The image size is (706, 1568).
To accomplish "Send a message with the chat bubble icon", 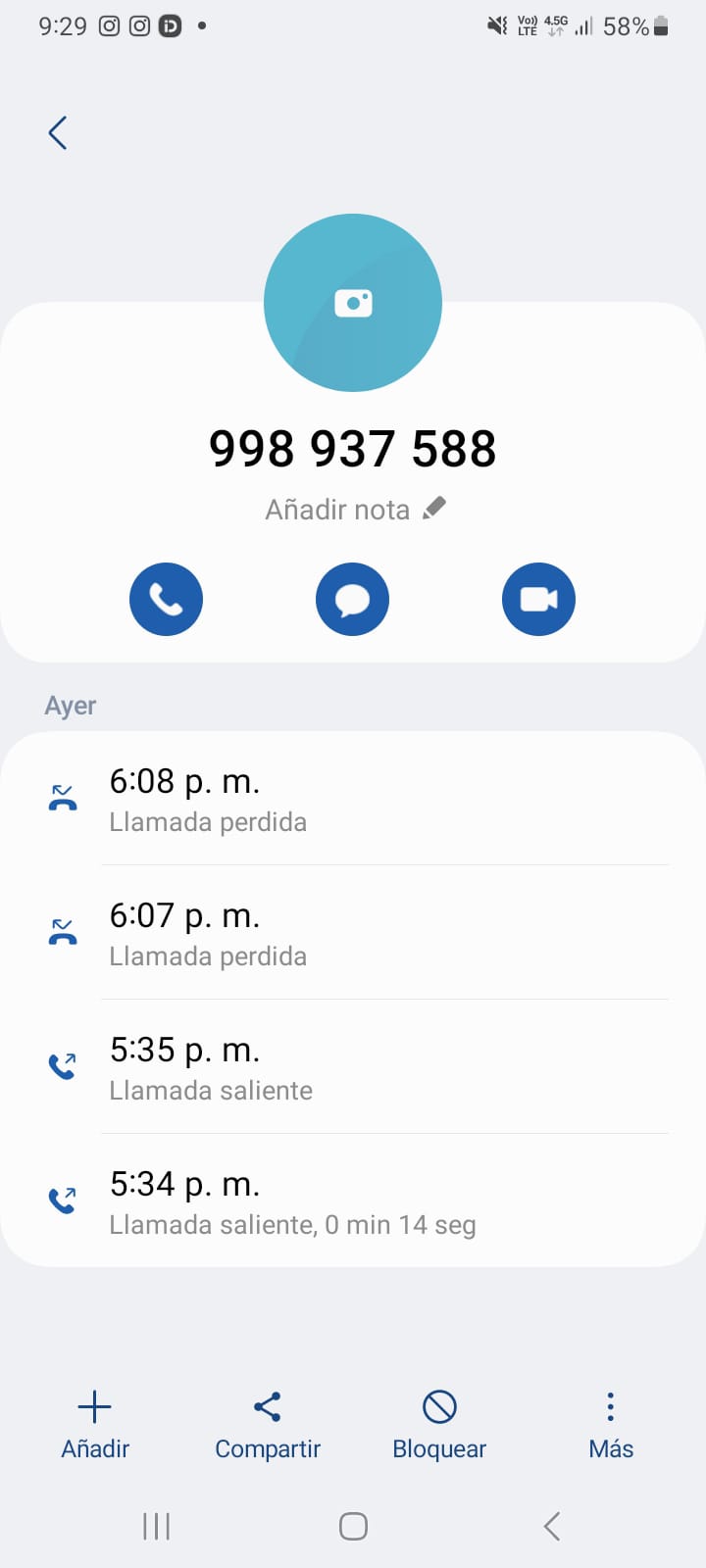I will (x=352, y=599).
